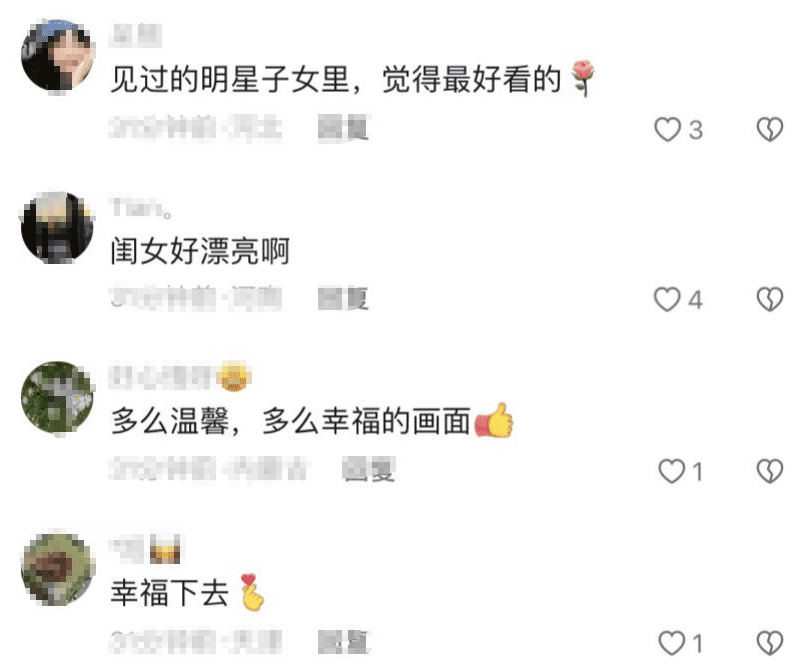Like the comment "见过的明星子女里，觉得最好看的"

667,129
